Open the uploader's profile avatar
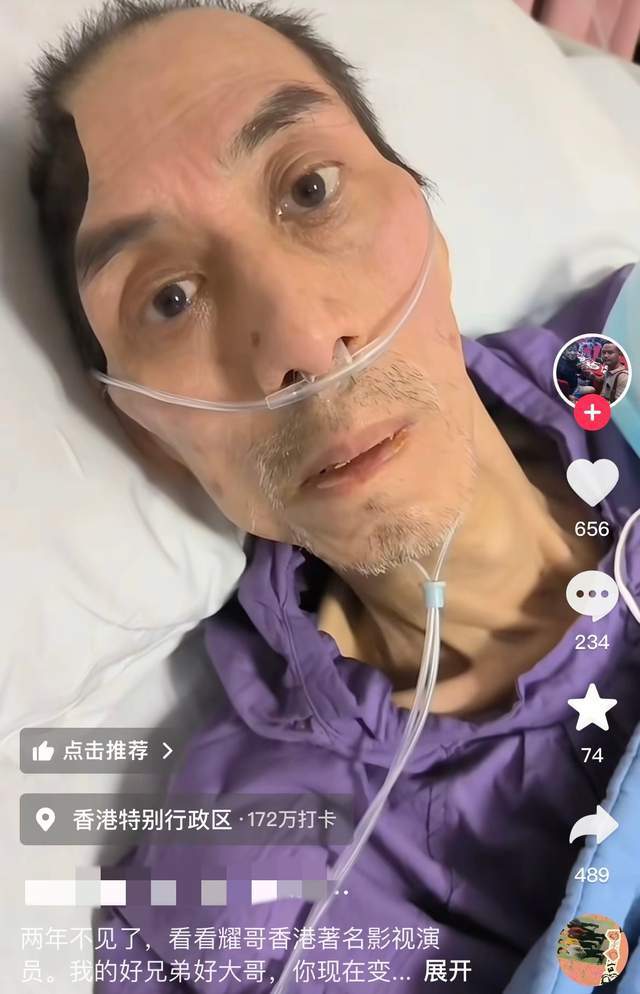The width and height of the screenshot is (640, 994). tap(592, 370)
